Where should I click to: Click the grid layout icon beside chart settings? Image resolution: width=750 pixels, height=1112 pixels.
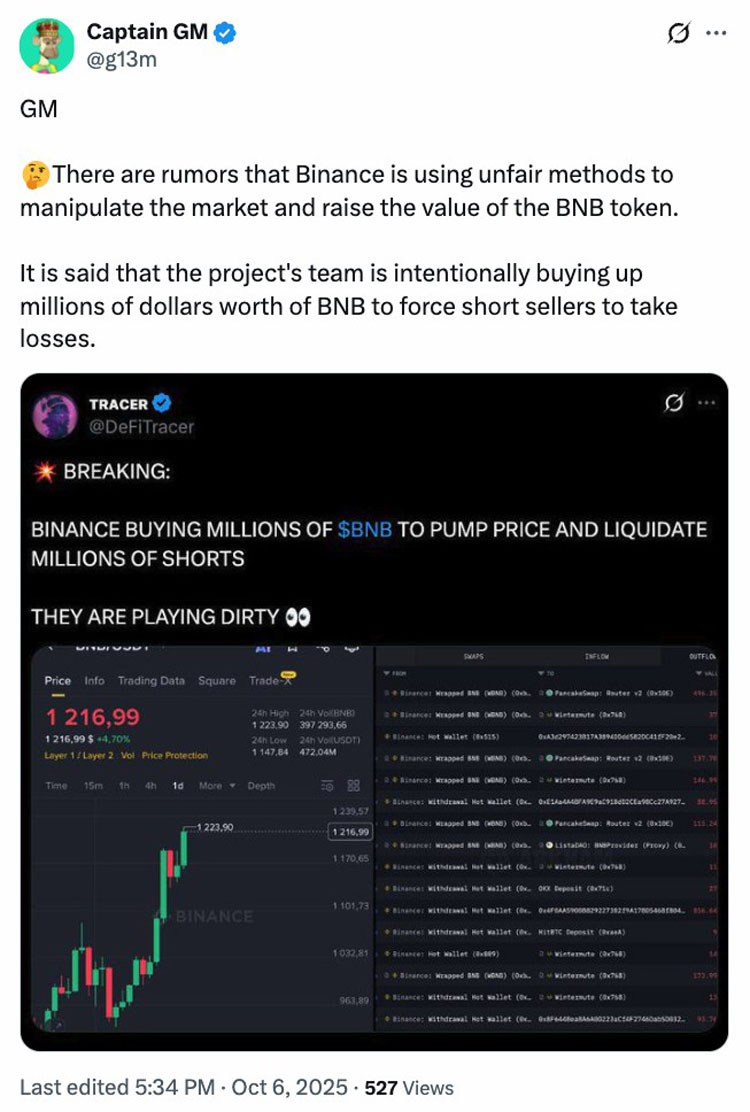(353, 786)
